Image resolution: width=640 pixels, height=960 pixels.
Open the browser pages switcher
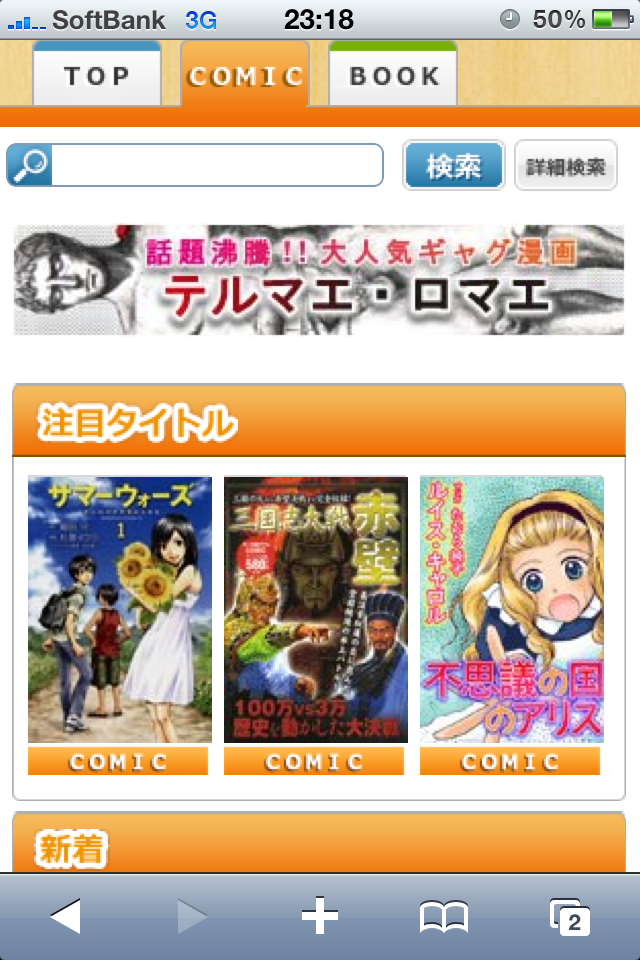[570, 915]
